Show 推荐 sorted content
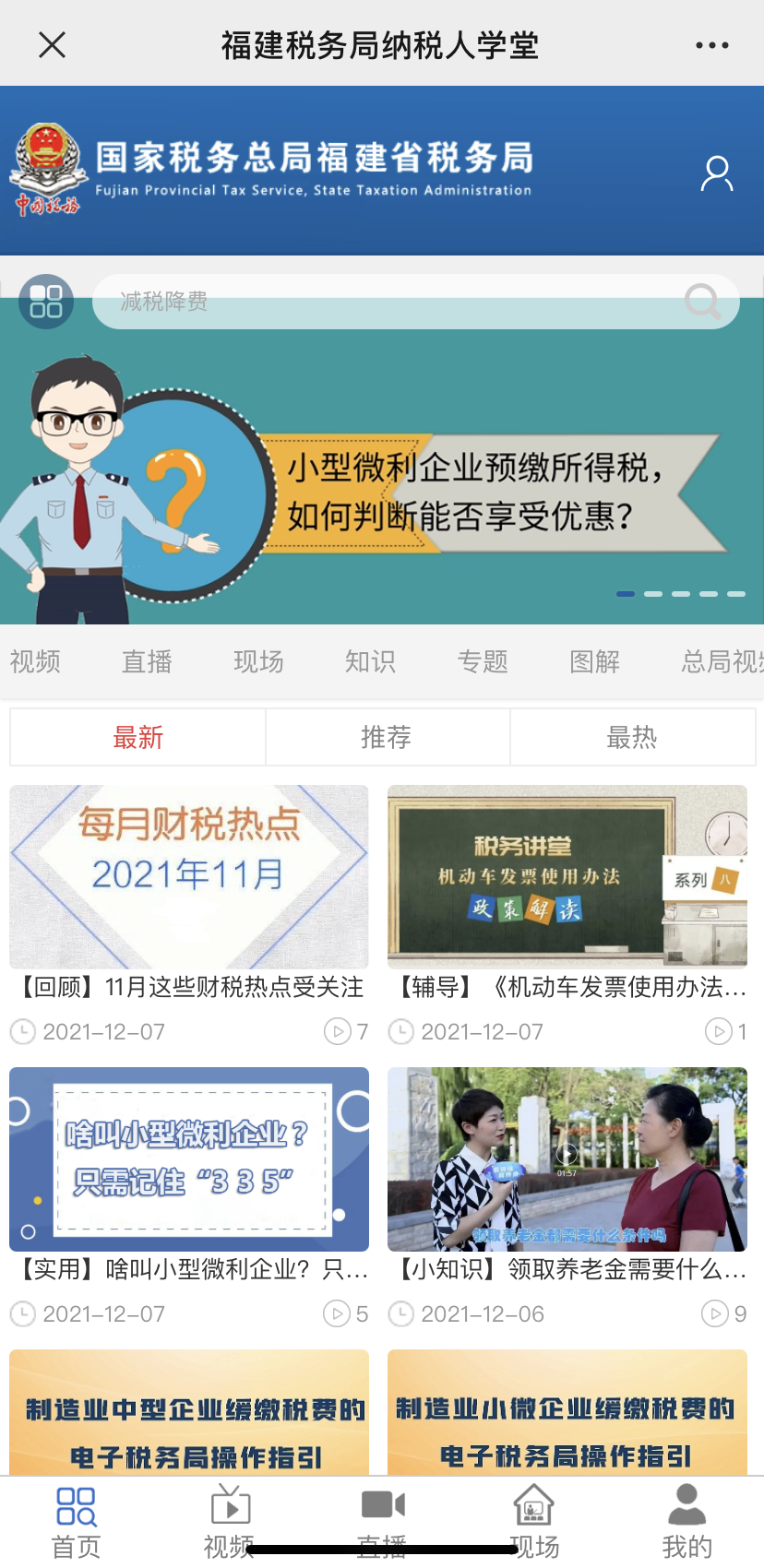Viewport: 764px width, 1568px height. pos(387,737)
